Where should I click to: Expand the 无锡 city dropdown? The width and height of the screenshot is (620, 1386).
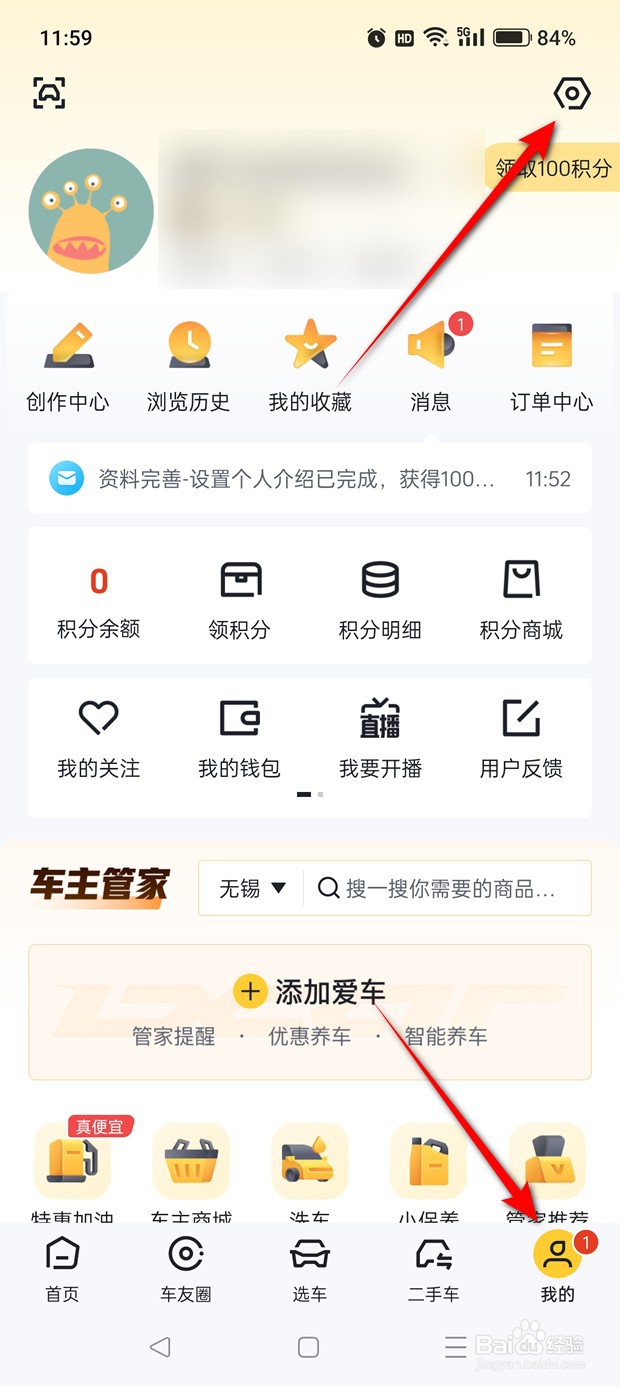click(x=253, y=888)
